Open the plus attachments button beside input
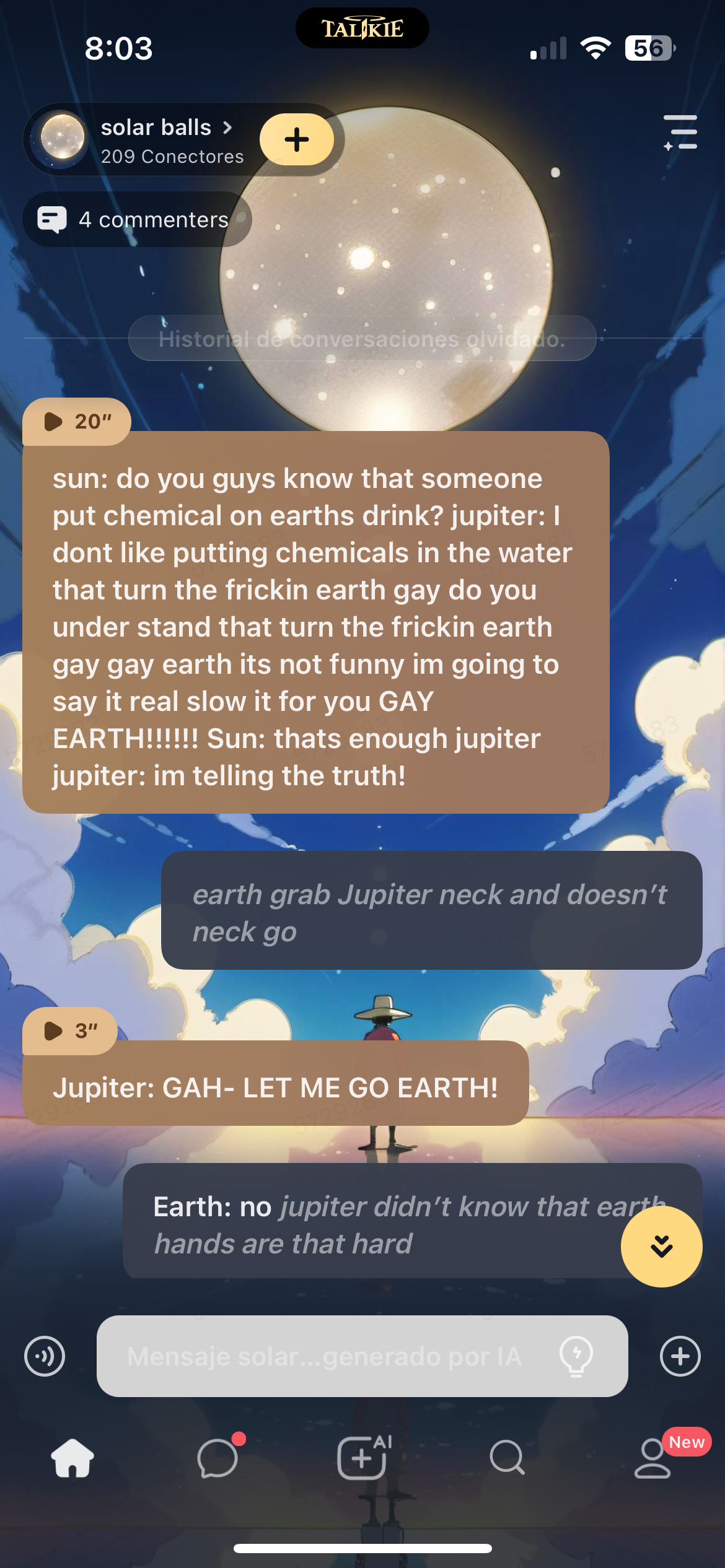Viewport: 725px width, 1568px height. 680,1356
